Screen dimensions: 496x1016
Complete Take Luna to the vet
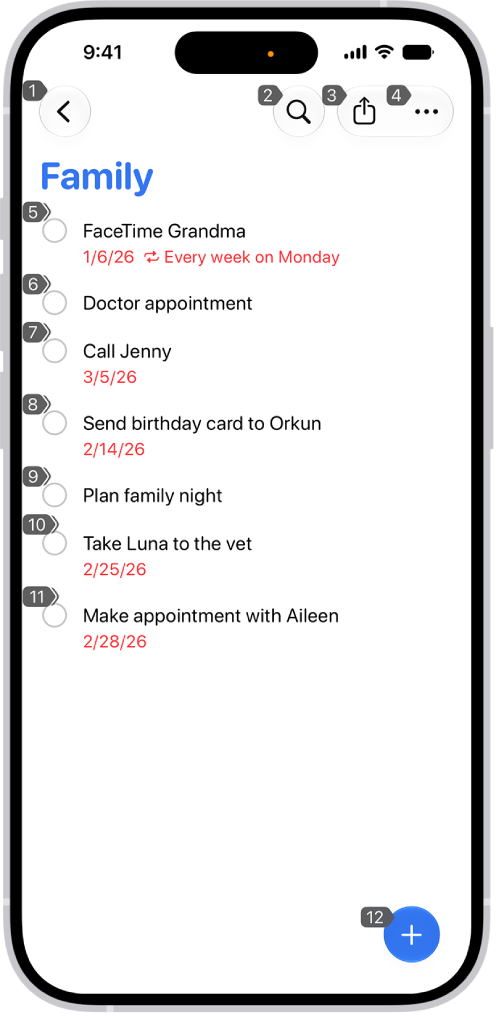(54, 543)
